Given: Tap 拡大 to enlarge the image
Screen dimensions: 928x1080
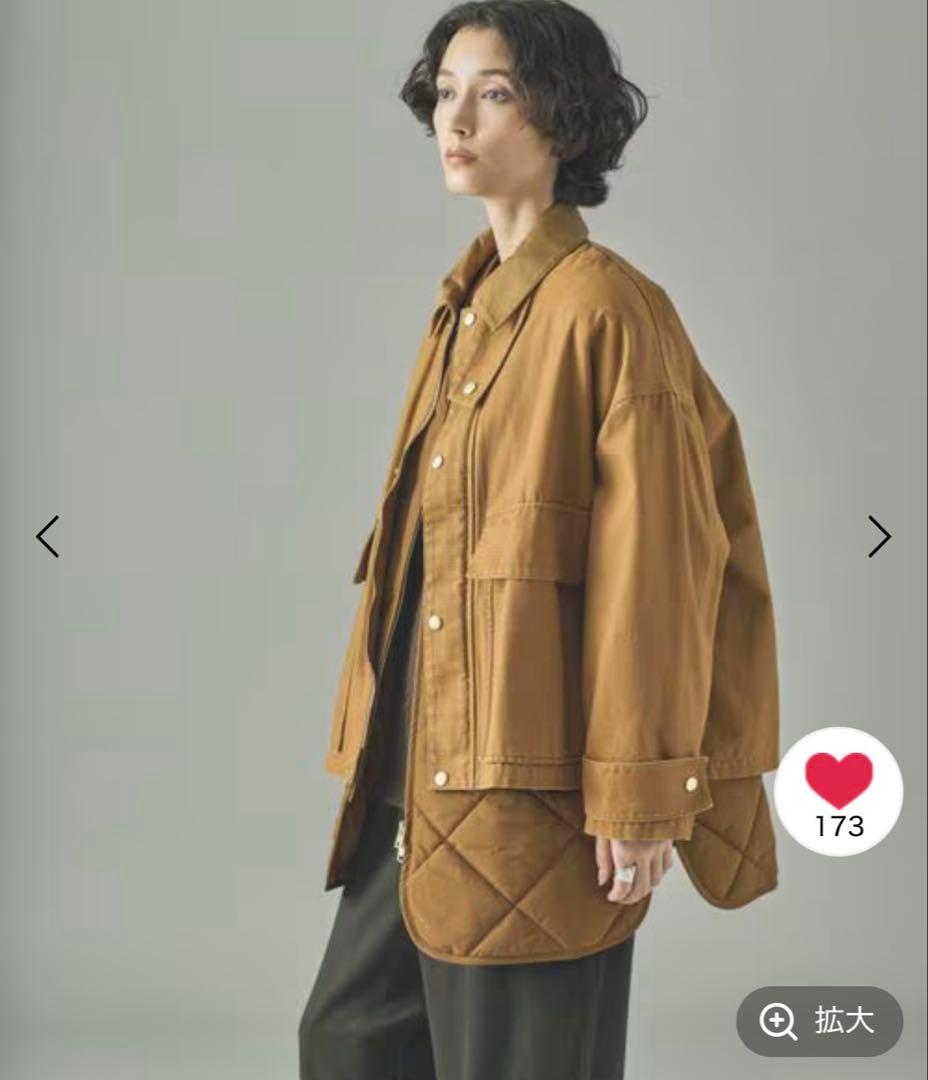Looking at the screenshot, I should tap(819, 1021).
